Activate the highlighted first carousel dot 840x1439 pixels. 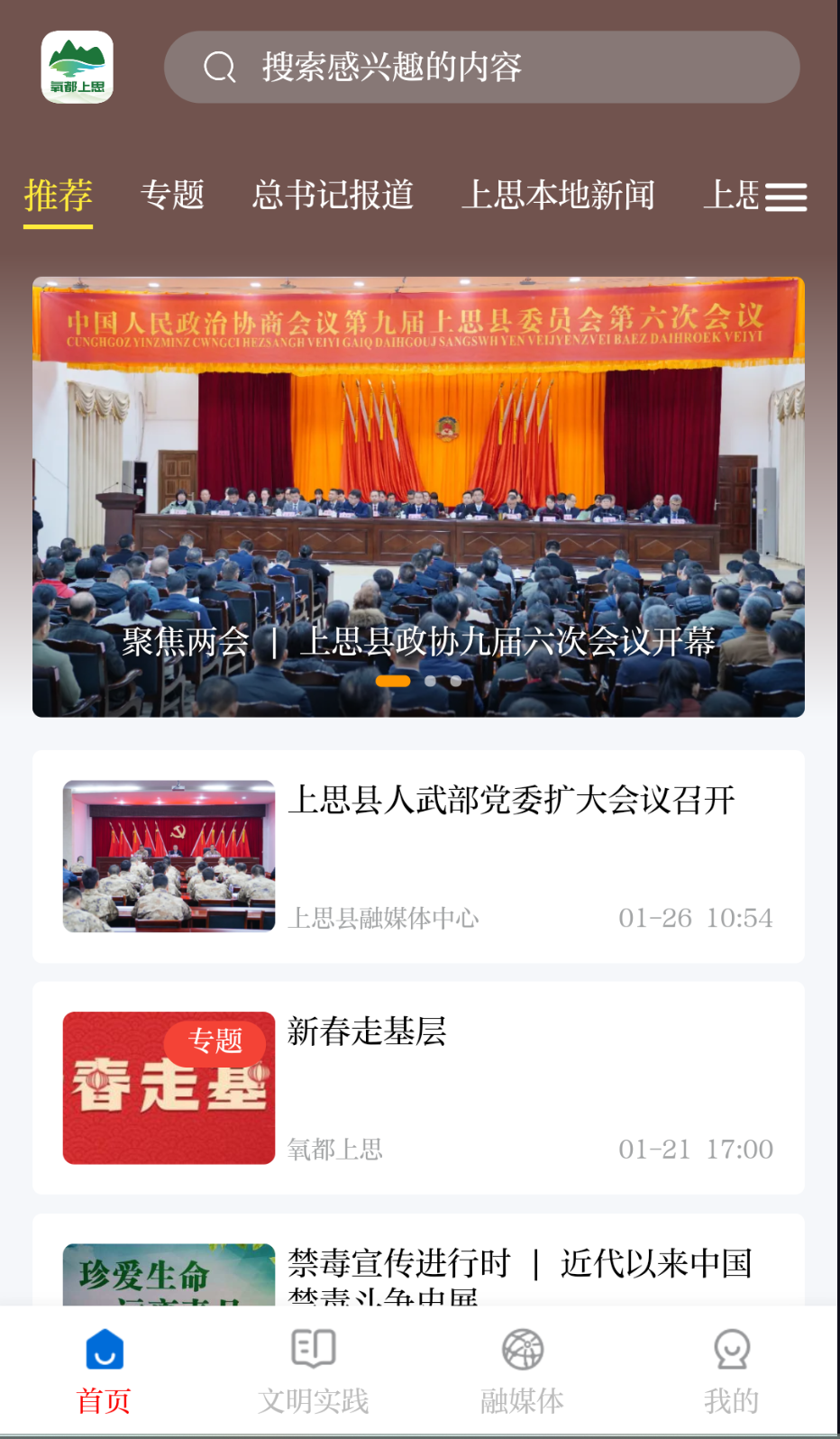pyautogui.click(x=393, y=681)
